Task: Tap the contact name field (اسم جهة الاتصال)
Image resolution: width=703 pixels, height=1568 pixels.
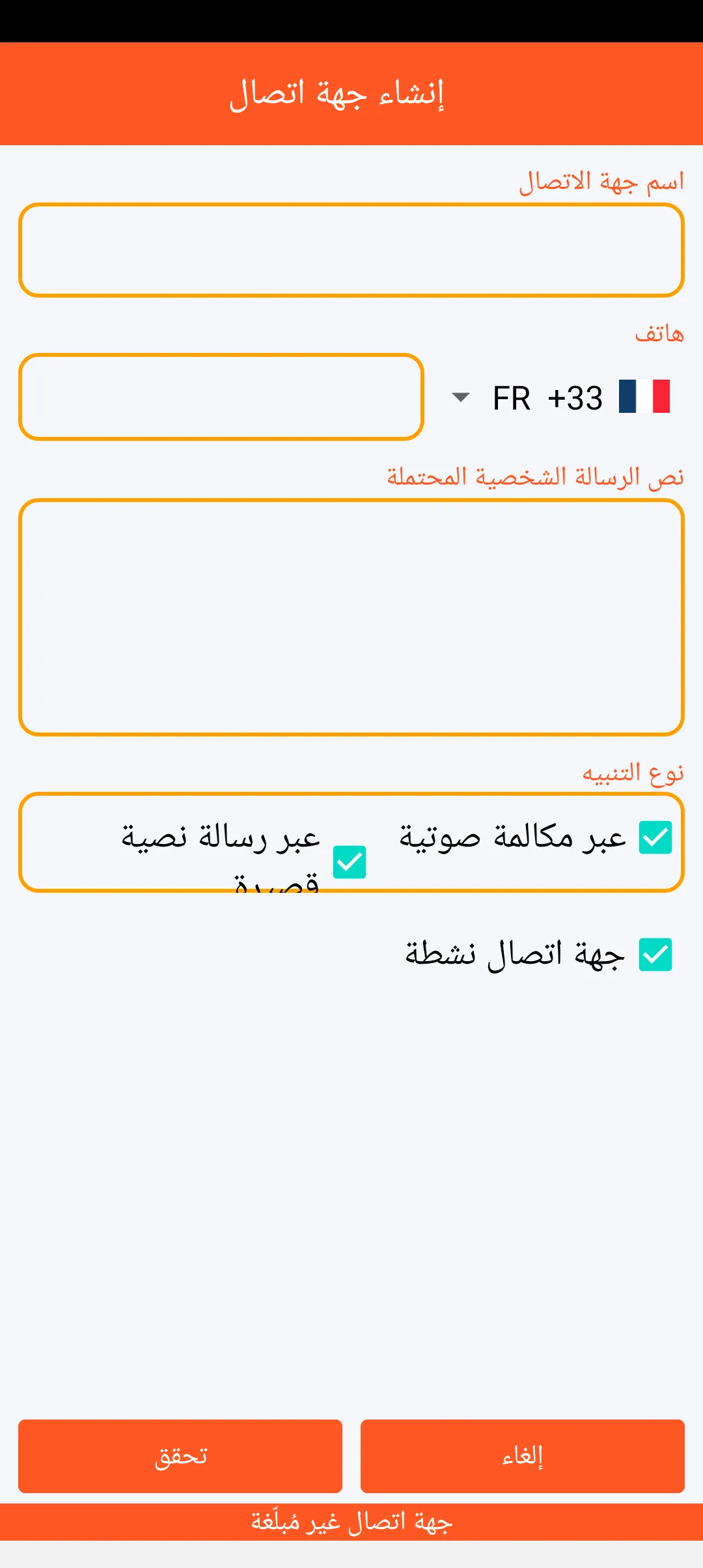Action: [351, 250]
